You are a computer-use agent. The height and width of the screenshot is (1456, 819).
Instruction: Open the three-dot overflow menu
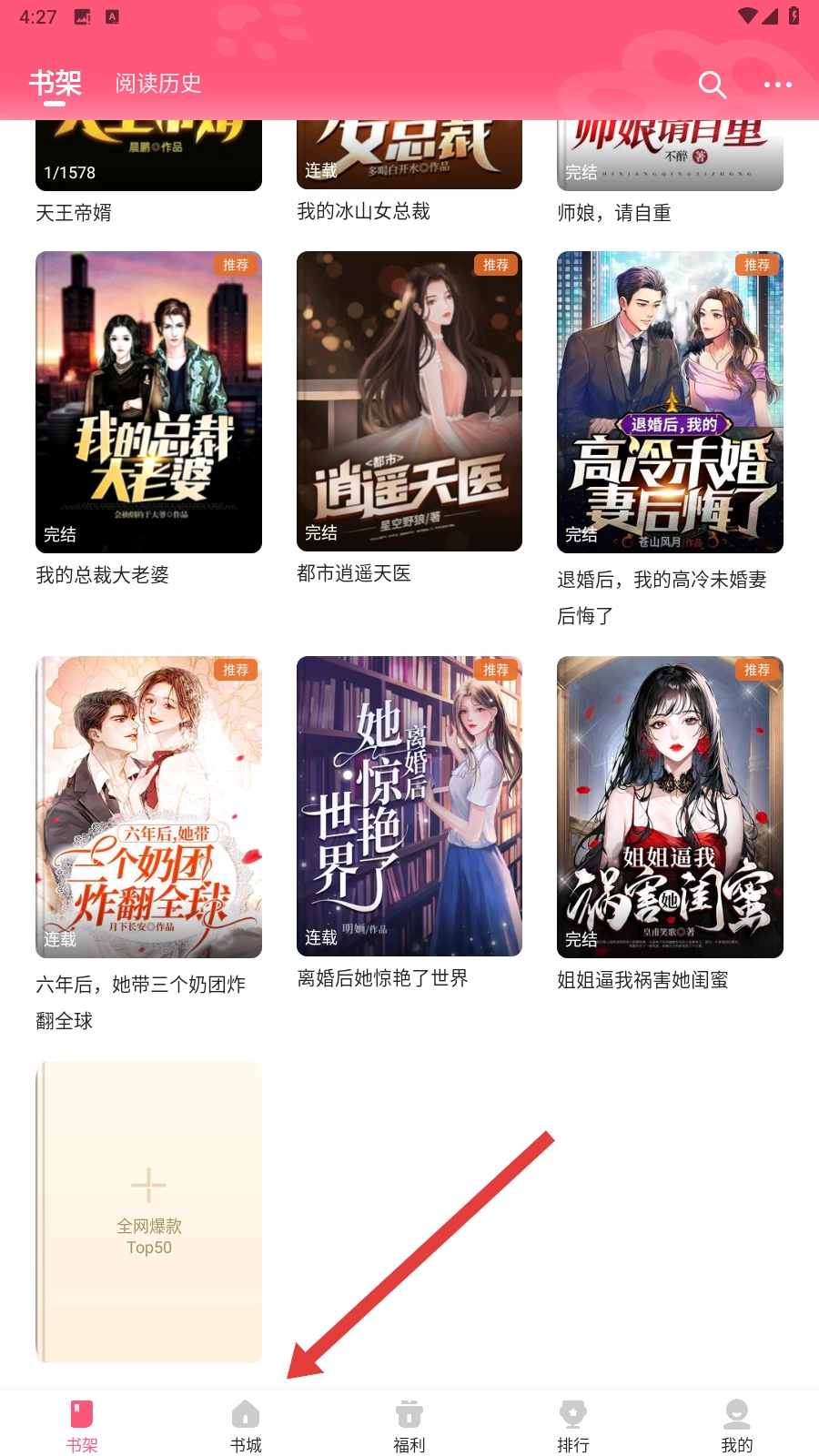coord(777,85)
